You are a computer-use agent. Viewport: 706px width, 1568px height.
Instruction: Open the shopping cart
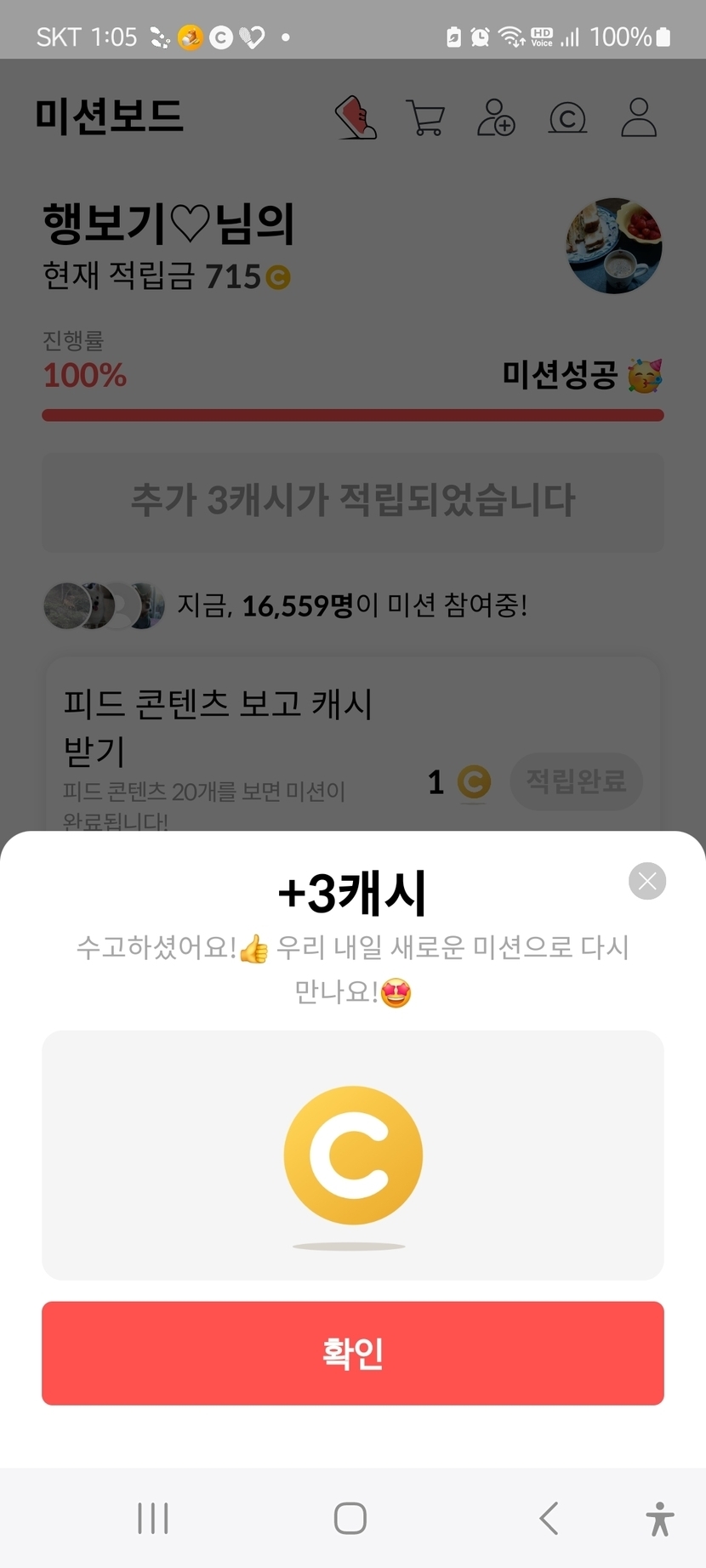click(425, 117)
